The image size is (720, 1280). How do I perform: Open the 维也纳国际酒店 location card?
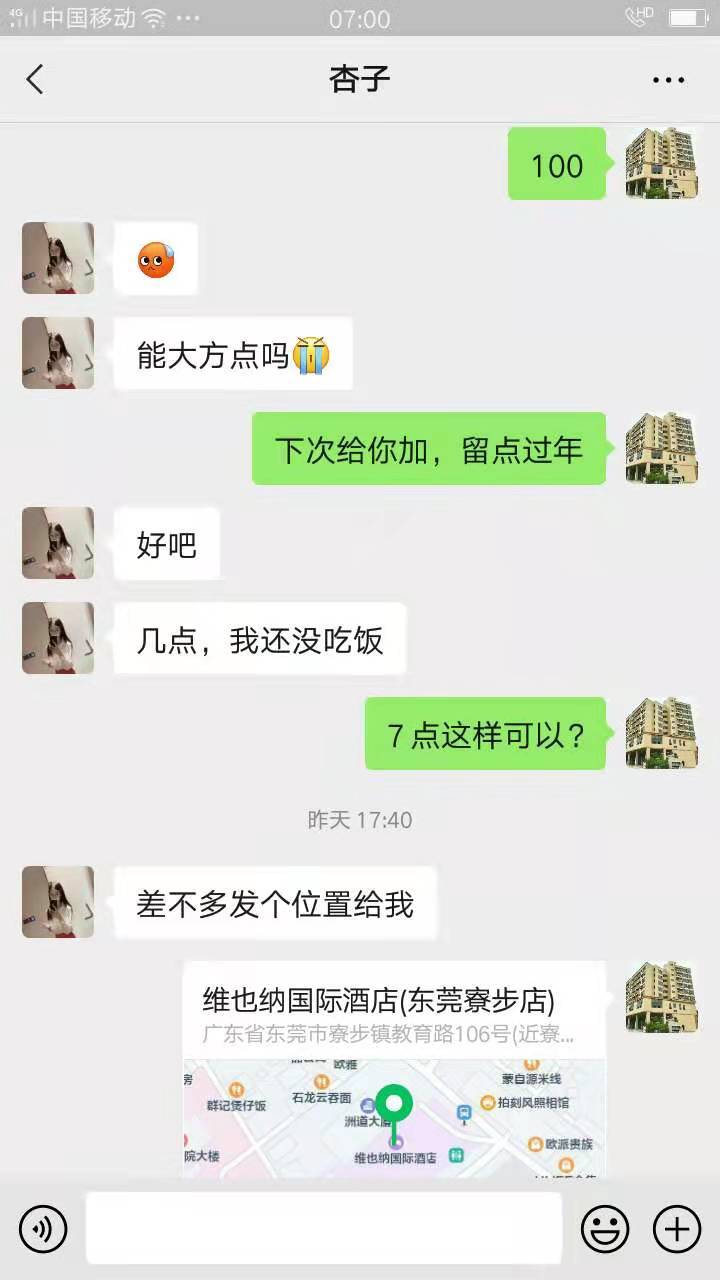coord(394,1069)
